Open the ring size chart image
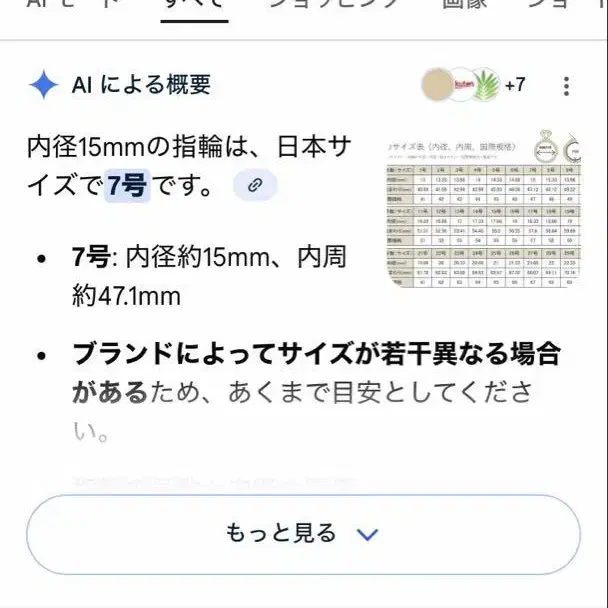 [484, 209]
